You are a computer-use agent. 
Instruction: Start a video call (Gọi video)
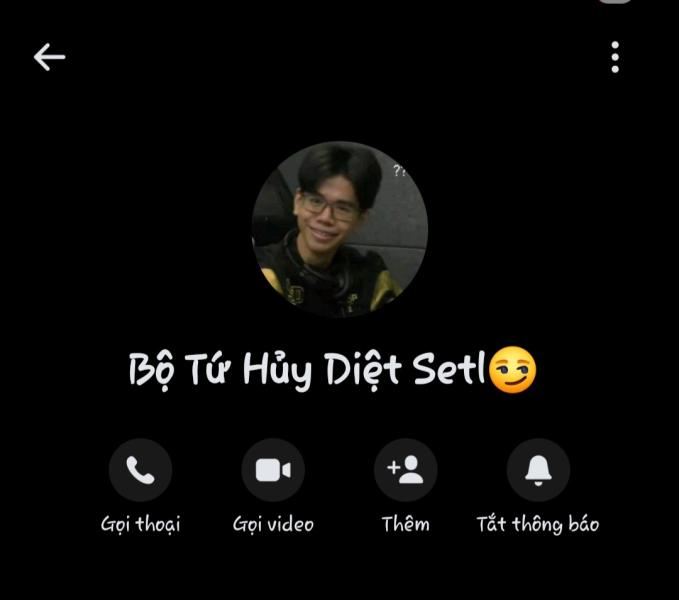point(273,470)
